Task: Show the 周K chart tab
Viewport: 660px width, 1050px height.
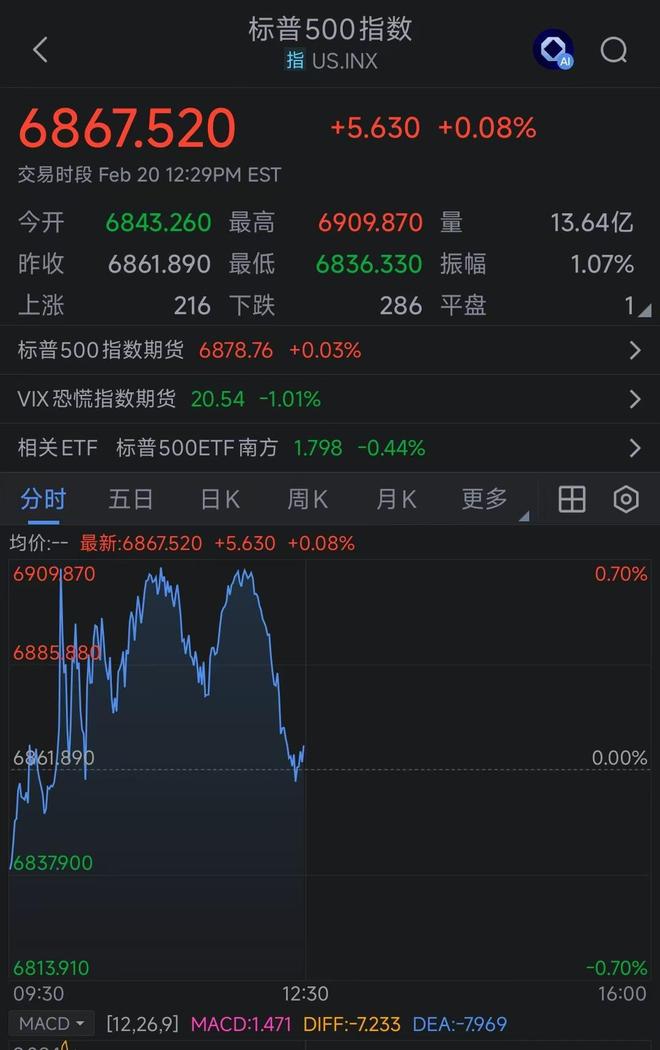Action: [308, 499]
